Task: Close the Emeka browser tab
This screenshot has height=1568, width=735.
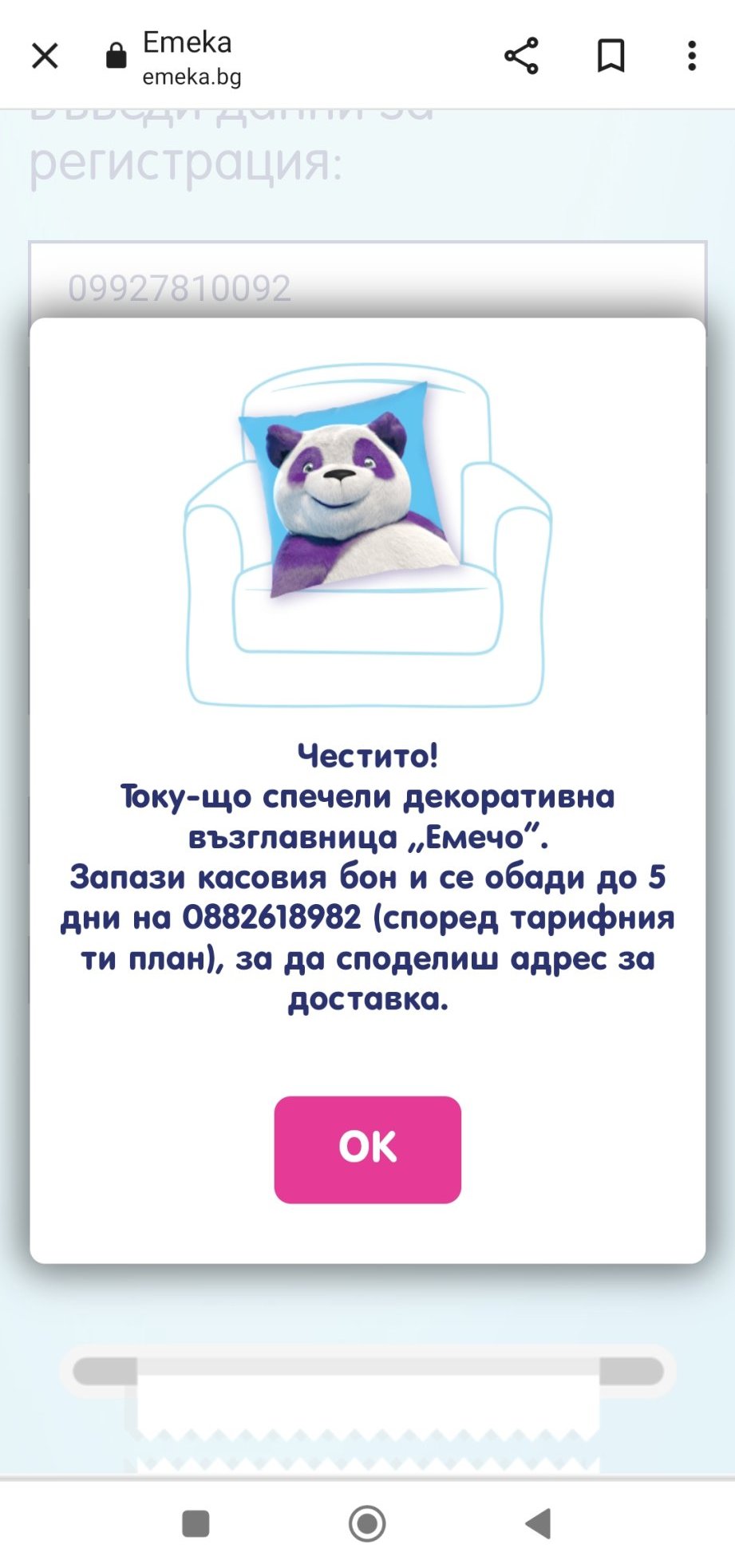Action: tap(45, 56)
